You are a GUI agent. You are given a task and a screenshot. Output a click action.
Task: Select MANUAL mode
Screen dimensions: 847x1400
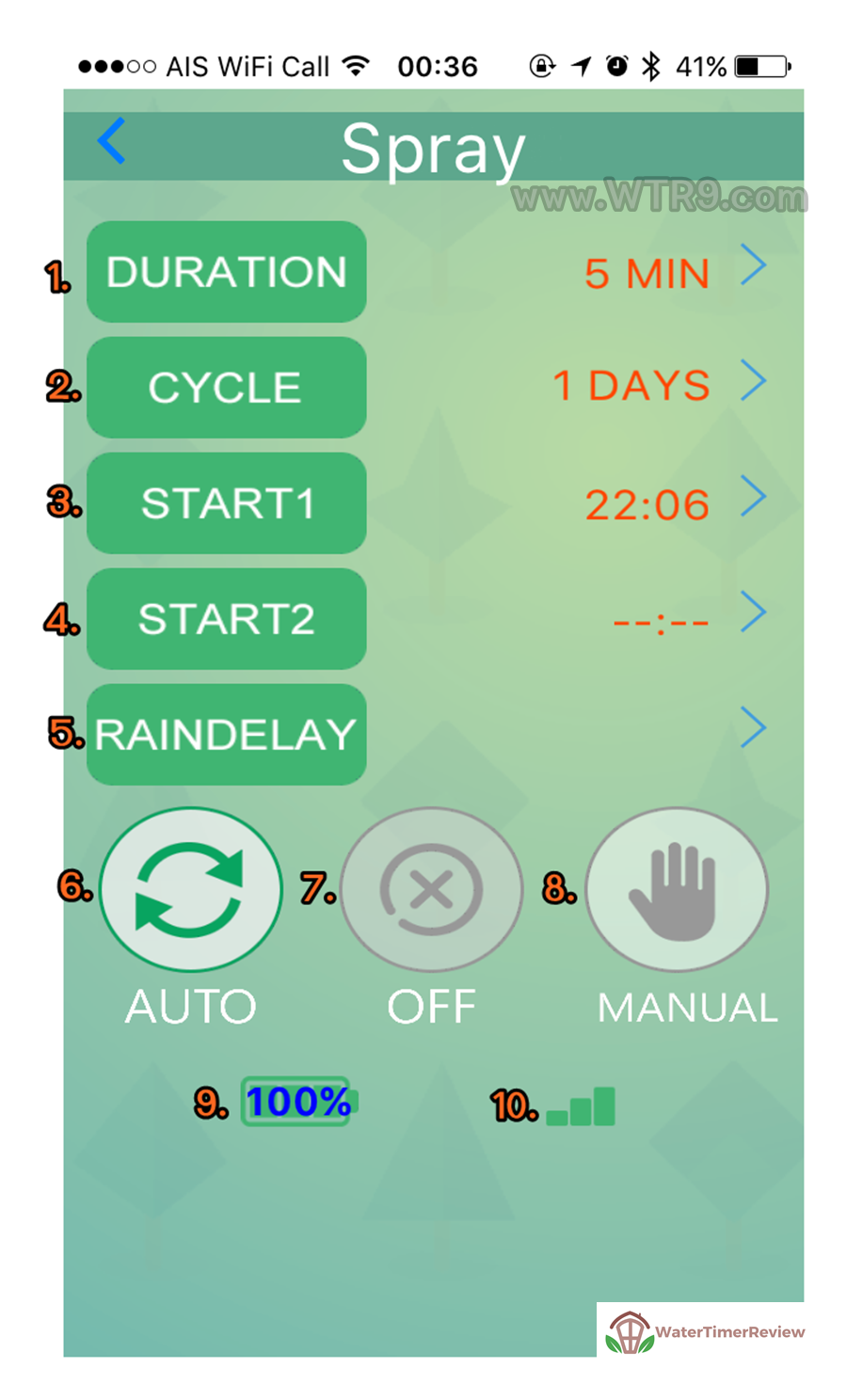coord(677,889)
